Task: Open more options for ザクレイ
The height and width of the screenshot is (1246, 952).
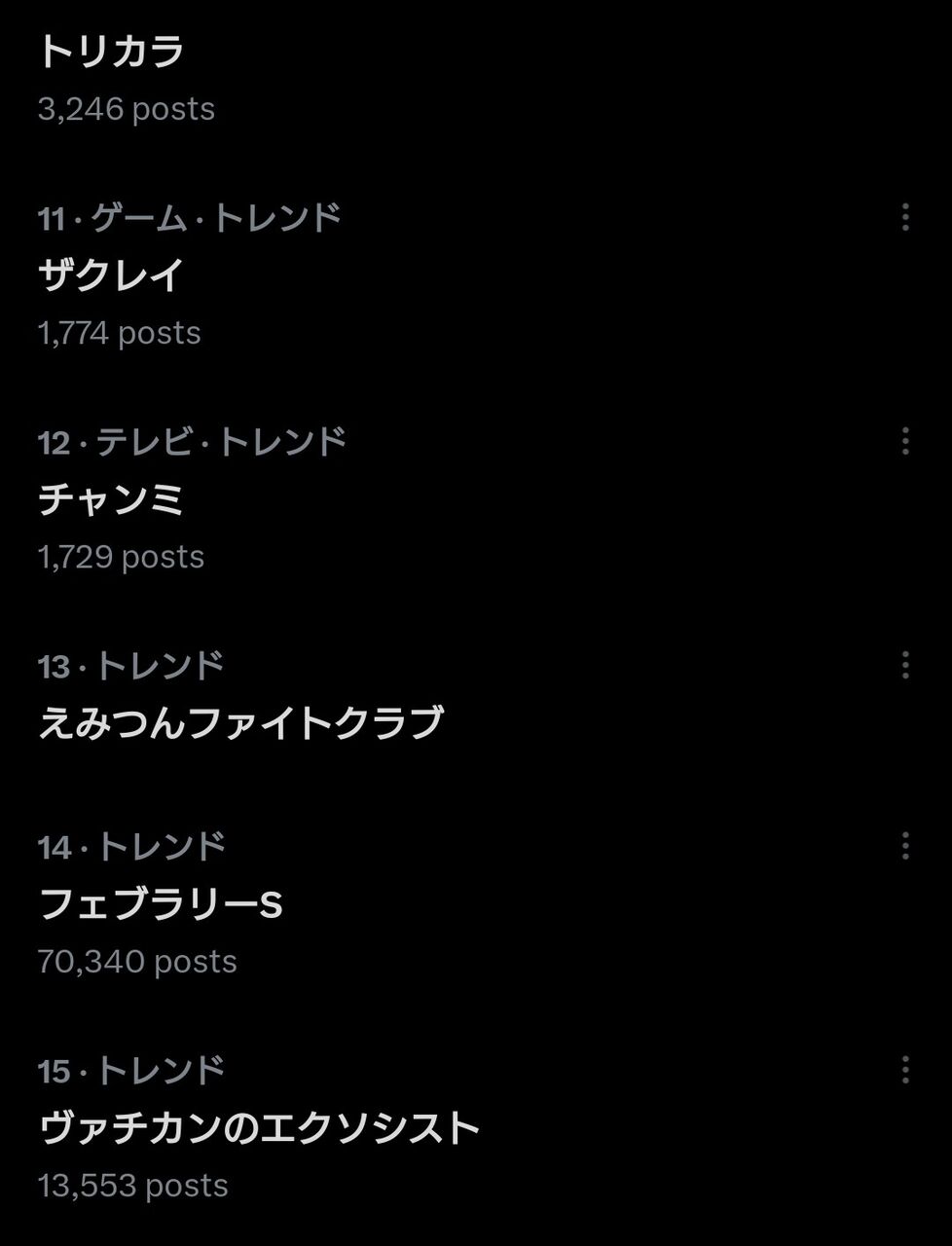Action: tap(905, 217)
